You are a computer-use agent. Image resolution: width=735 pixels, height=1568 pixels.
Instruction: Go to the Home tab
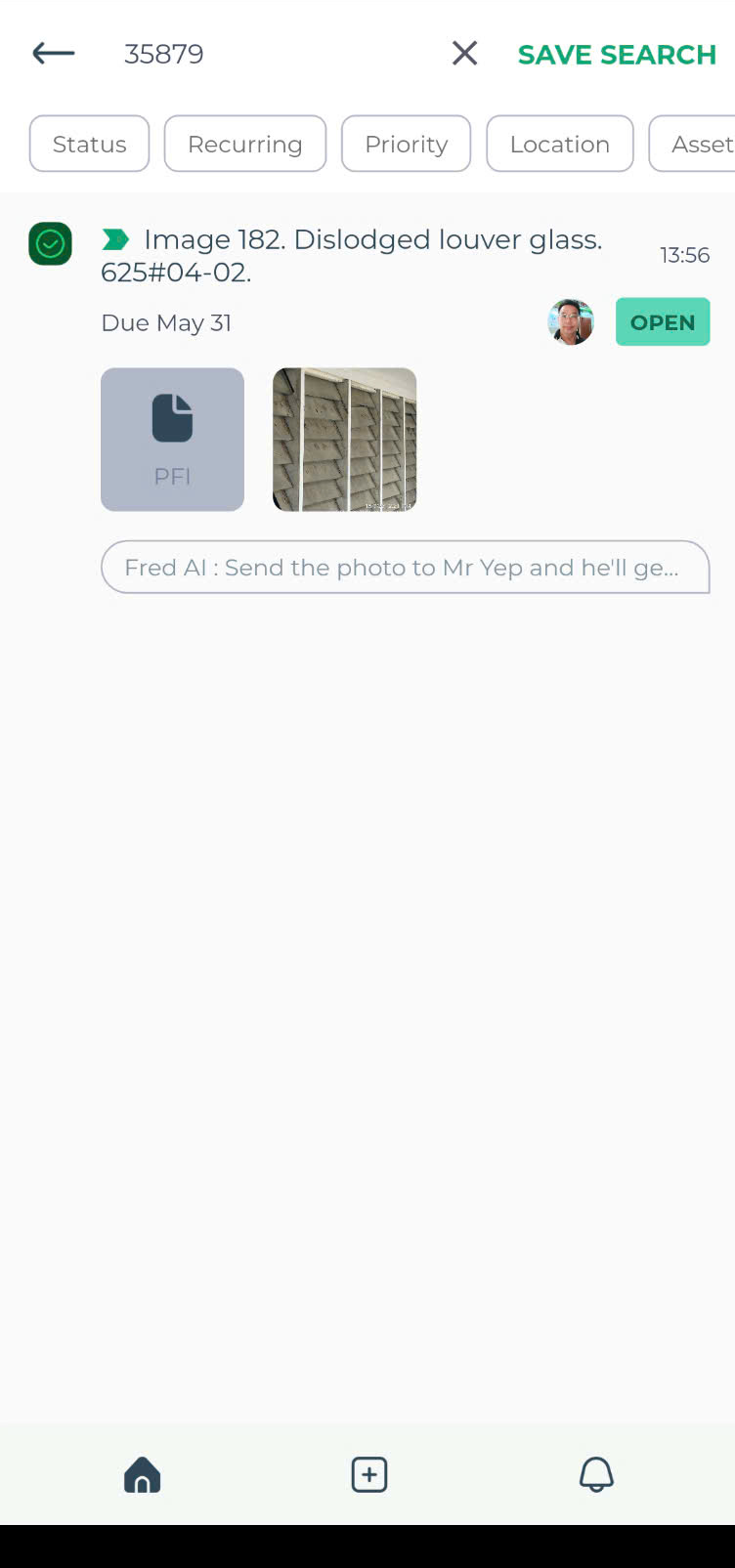coord(143,1474)
